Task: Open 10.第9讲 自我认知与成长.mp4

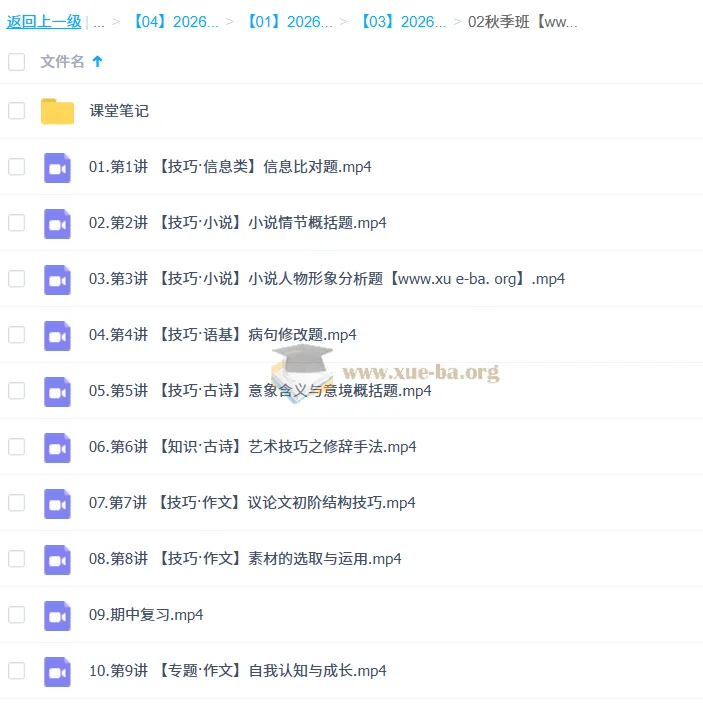Action: point(237,671)
